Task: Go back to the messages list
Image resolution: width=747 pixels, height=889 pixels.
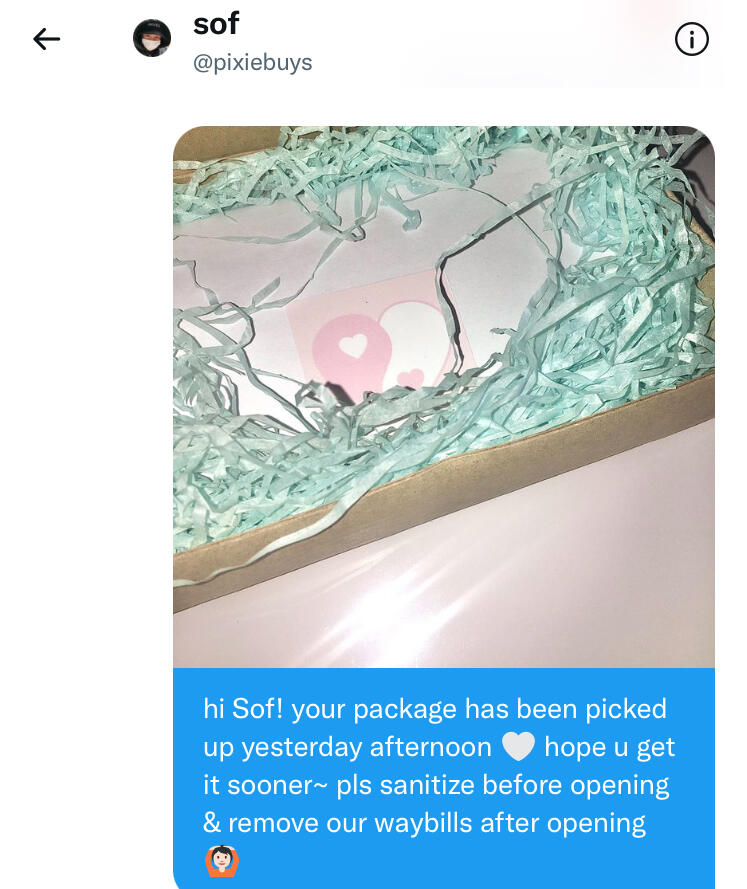Action: (47, 39)
